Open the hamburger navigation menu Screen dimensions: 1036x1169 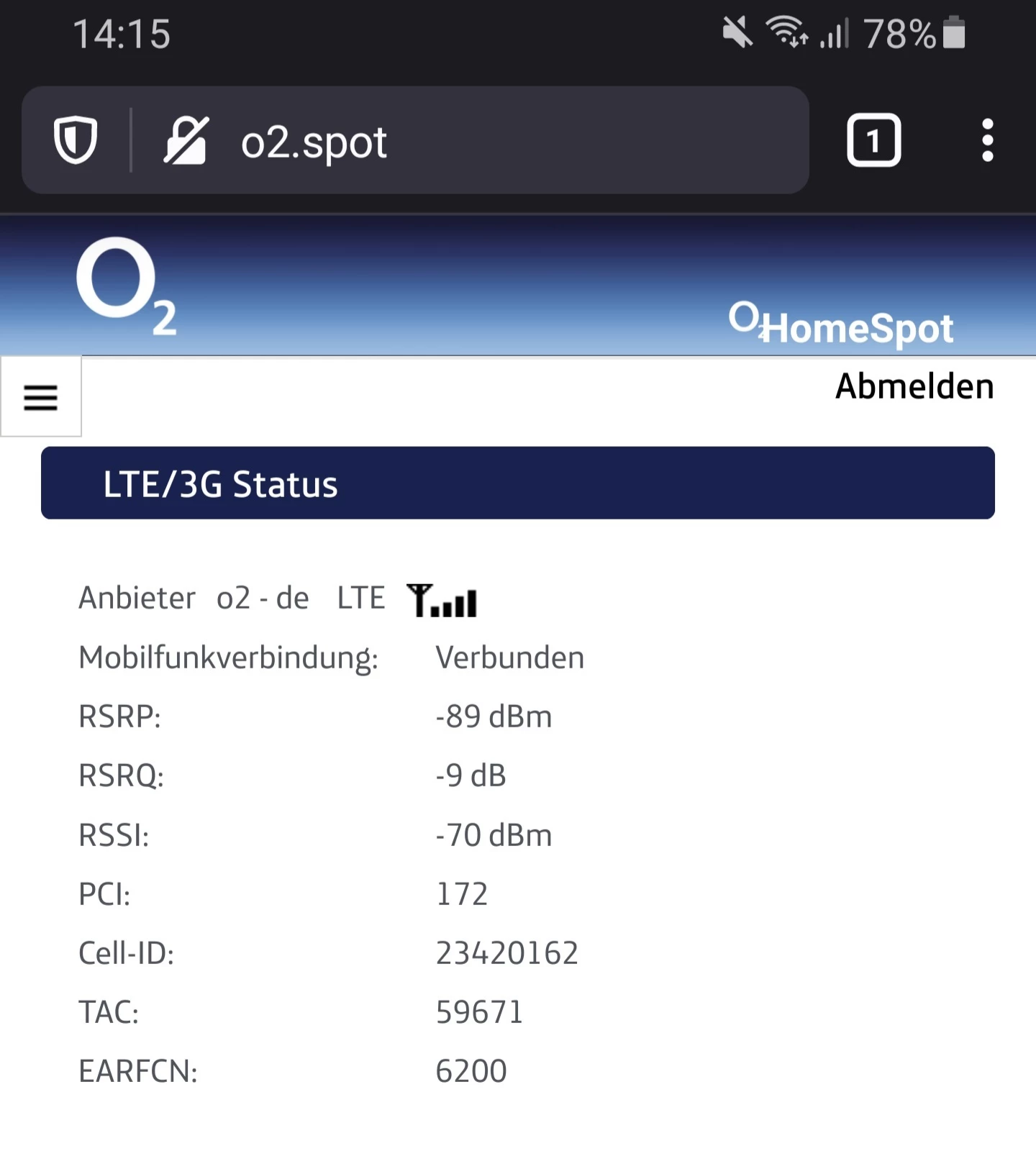point(41,397)
